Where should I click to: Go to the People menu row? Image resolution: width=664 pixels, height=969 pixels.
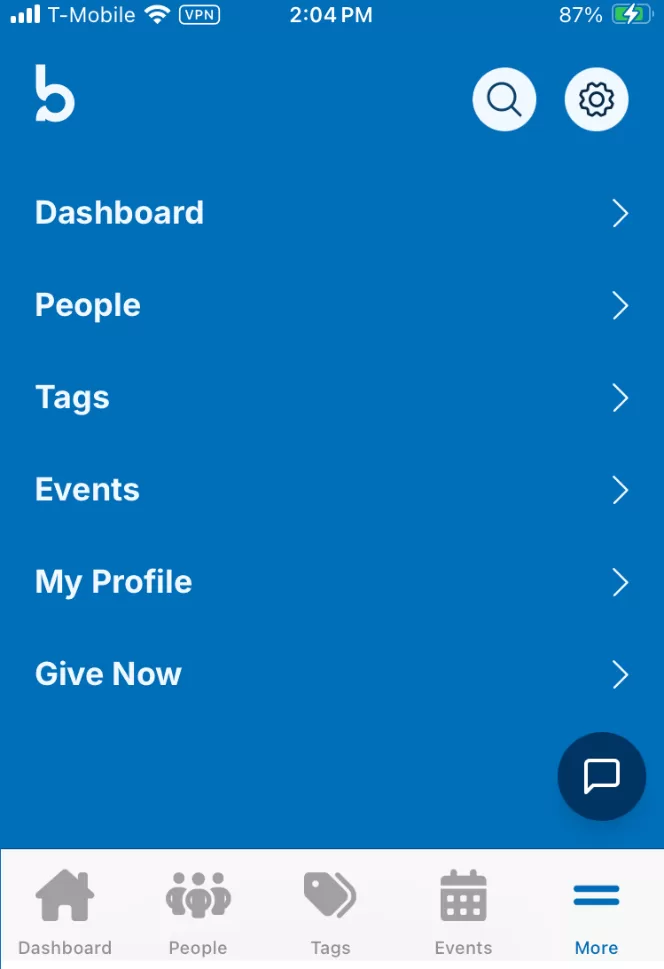(x=331, y=305)
